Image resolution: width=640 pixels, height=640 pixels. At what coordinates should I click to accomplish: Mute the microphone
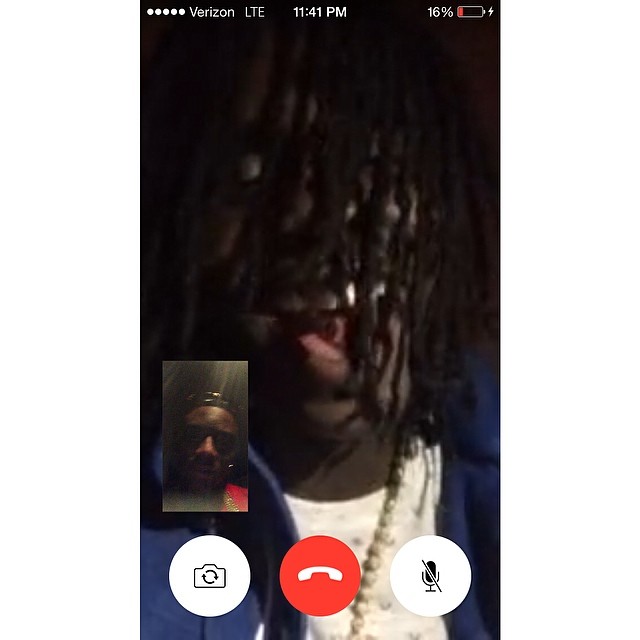pyautogui.click(x=430, y=576)
